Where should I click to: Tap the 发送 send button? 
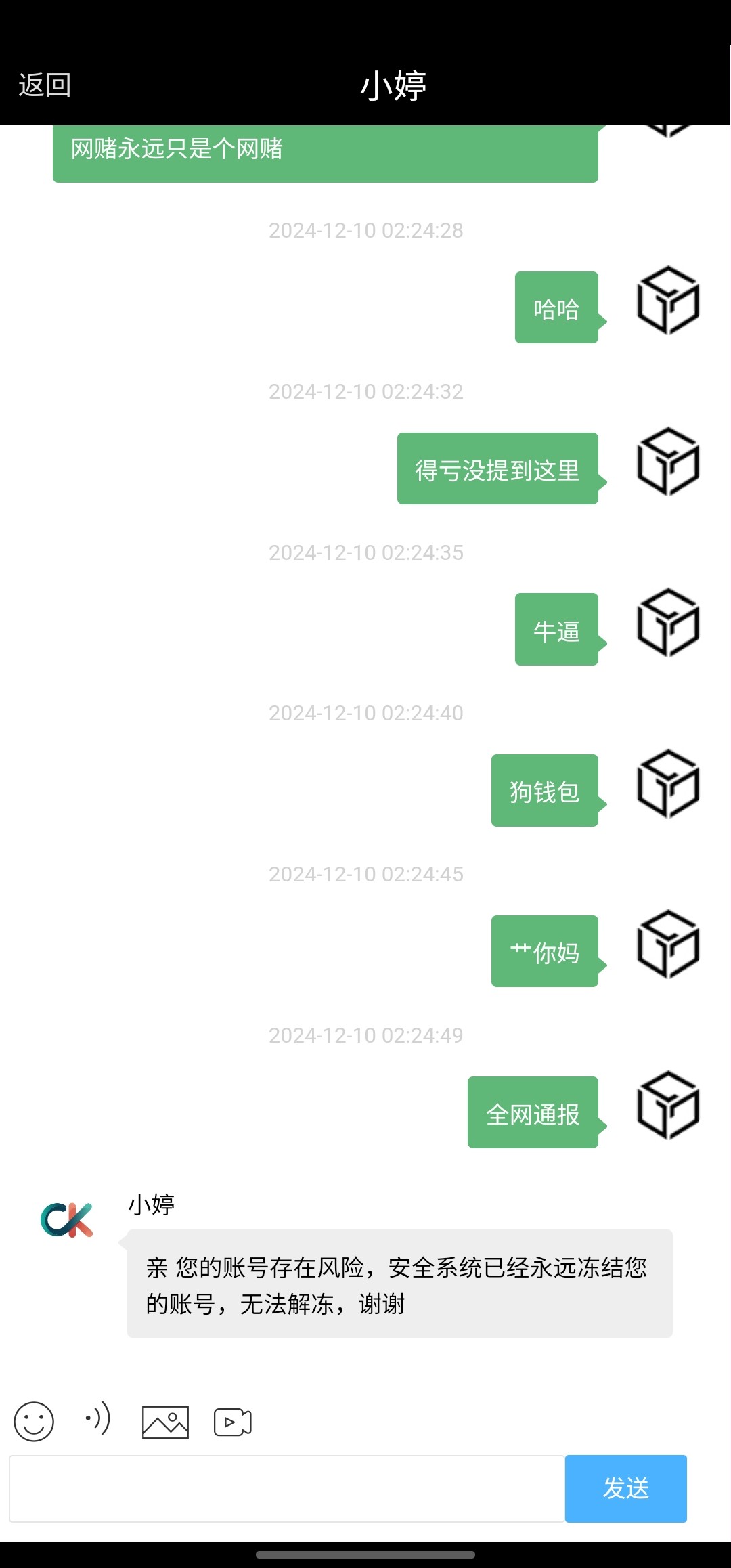click(626, 1489)
